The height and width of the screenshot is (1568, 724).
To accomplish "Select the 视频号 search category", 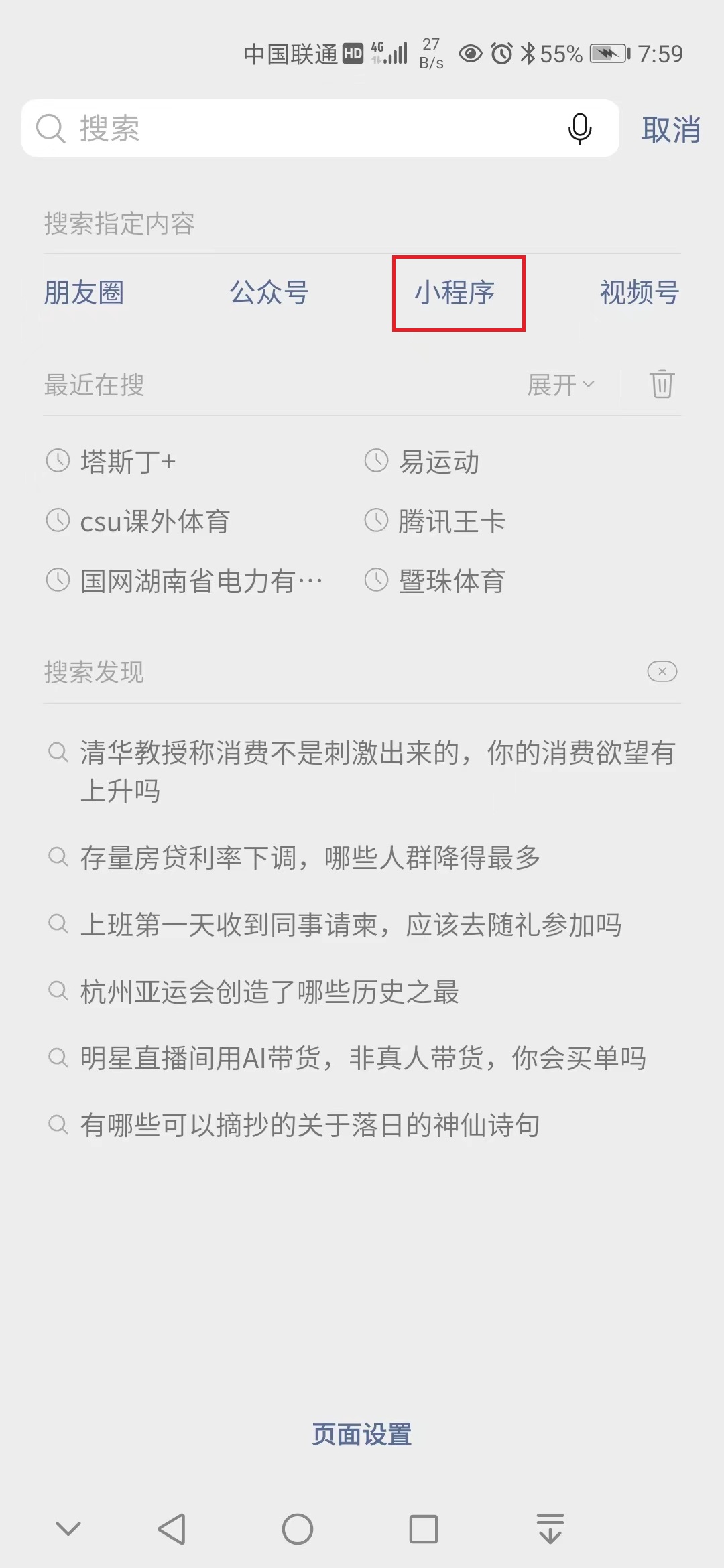I will point(639,293).
